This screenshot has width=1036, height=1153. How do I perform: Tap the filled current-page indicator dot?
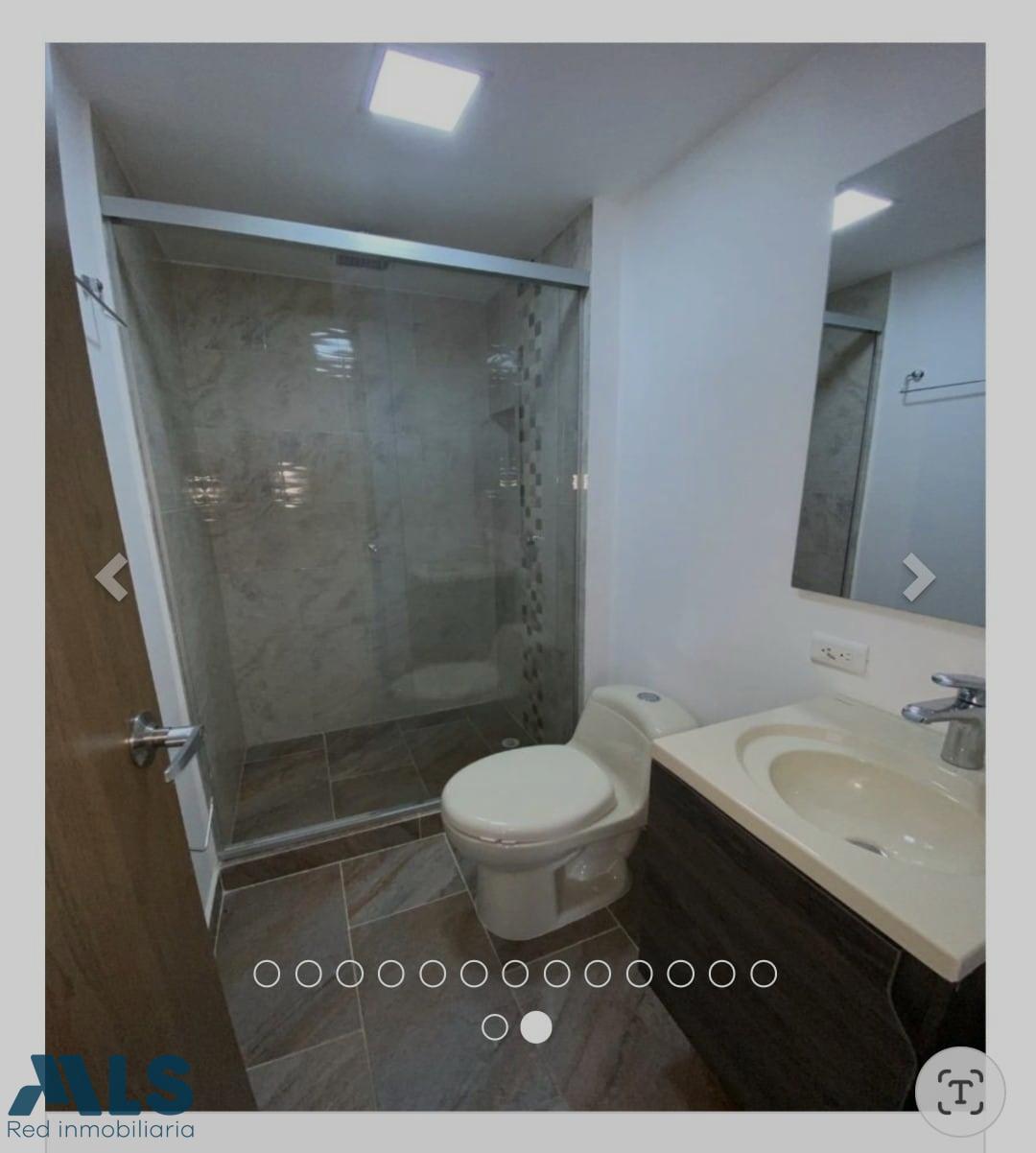click(x=536, y=1027)
